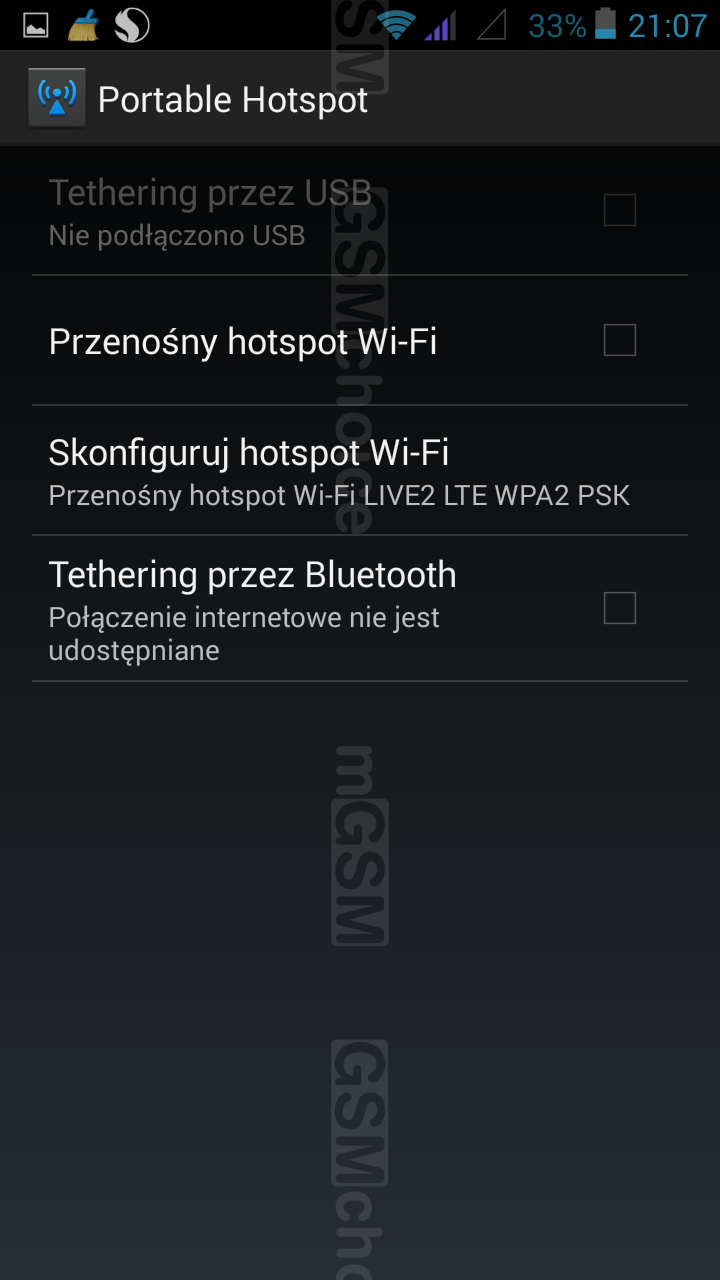This screenshot has height=1280, width=720.
Task: Enable the Przenośny hotspot Wi-Fi checkbox
Action: (619, 341)
